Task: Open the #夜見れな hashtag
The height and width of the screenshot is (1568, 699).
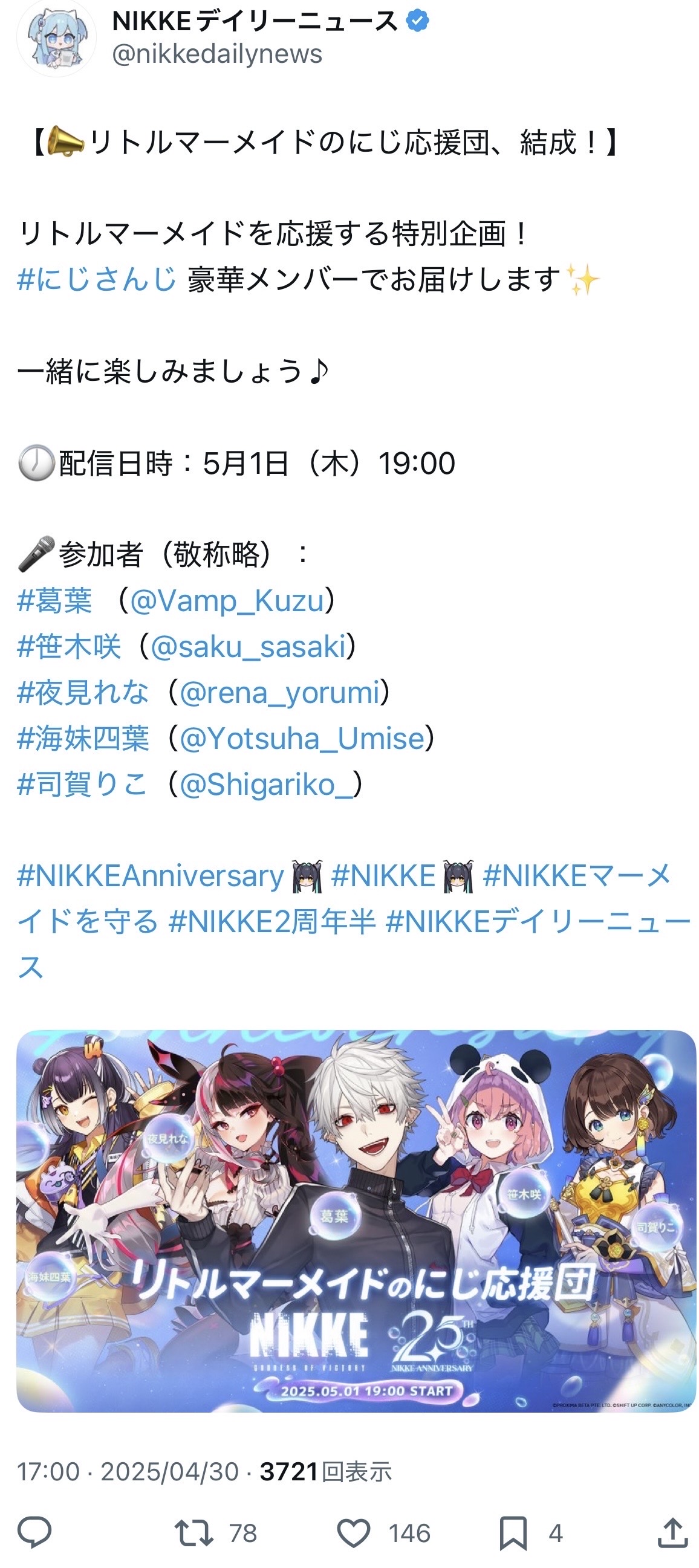Action: coord(83,693)
